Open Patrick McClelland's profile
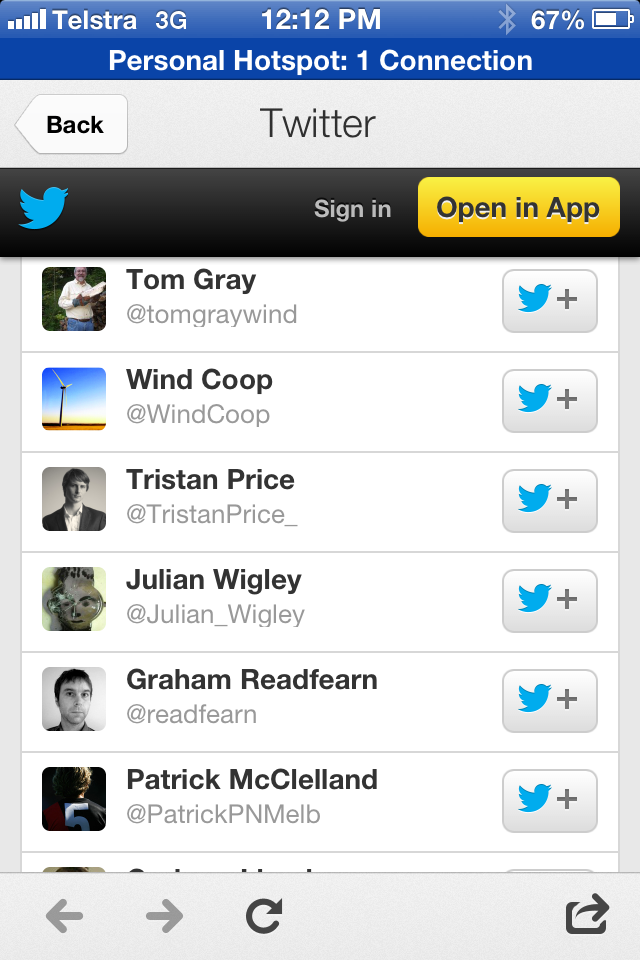 [251, 781]
